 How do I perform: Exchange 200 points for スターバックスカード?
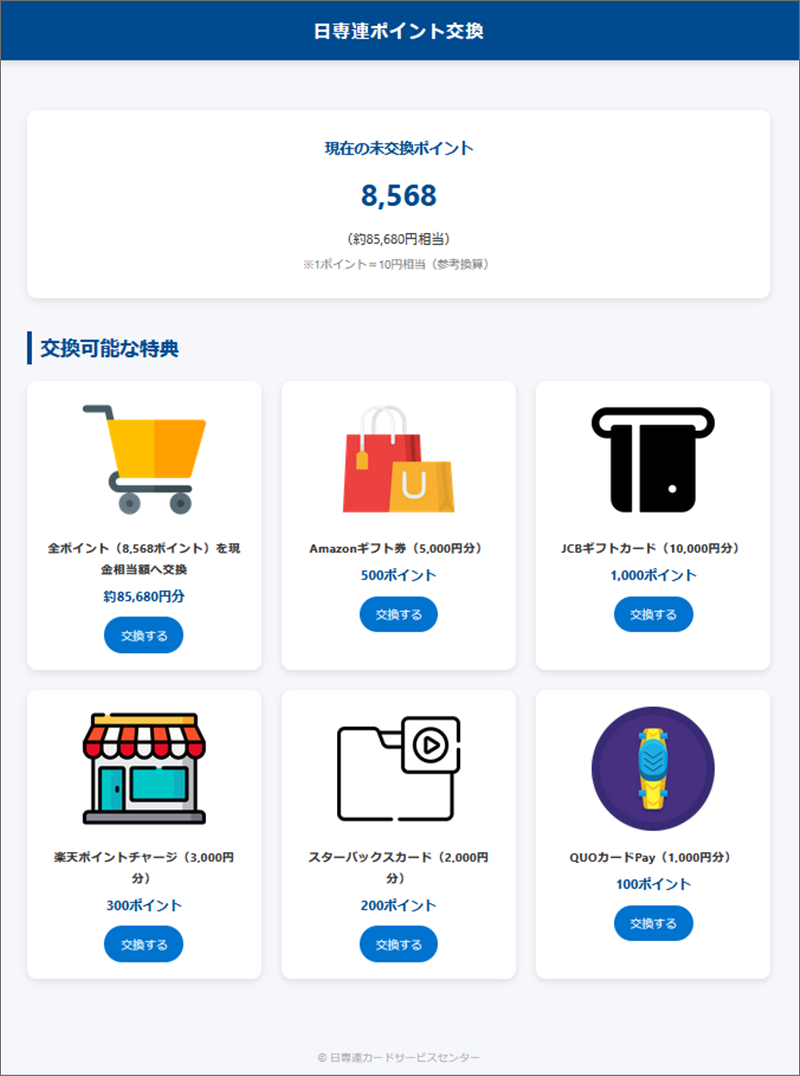pyautogui.click(x=399, y=944)
